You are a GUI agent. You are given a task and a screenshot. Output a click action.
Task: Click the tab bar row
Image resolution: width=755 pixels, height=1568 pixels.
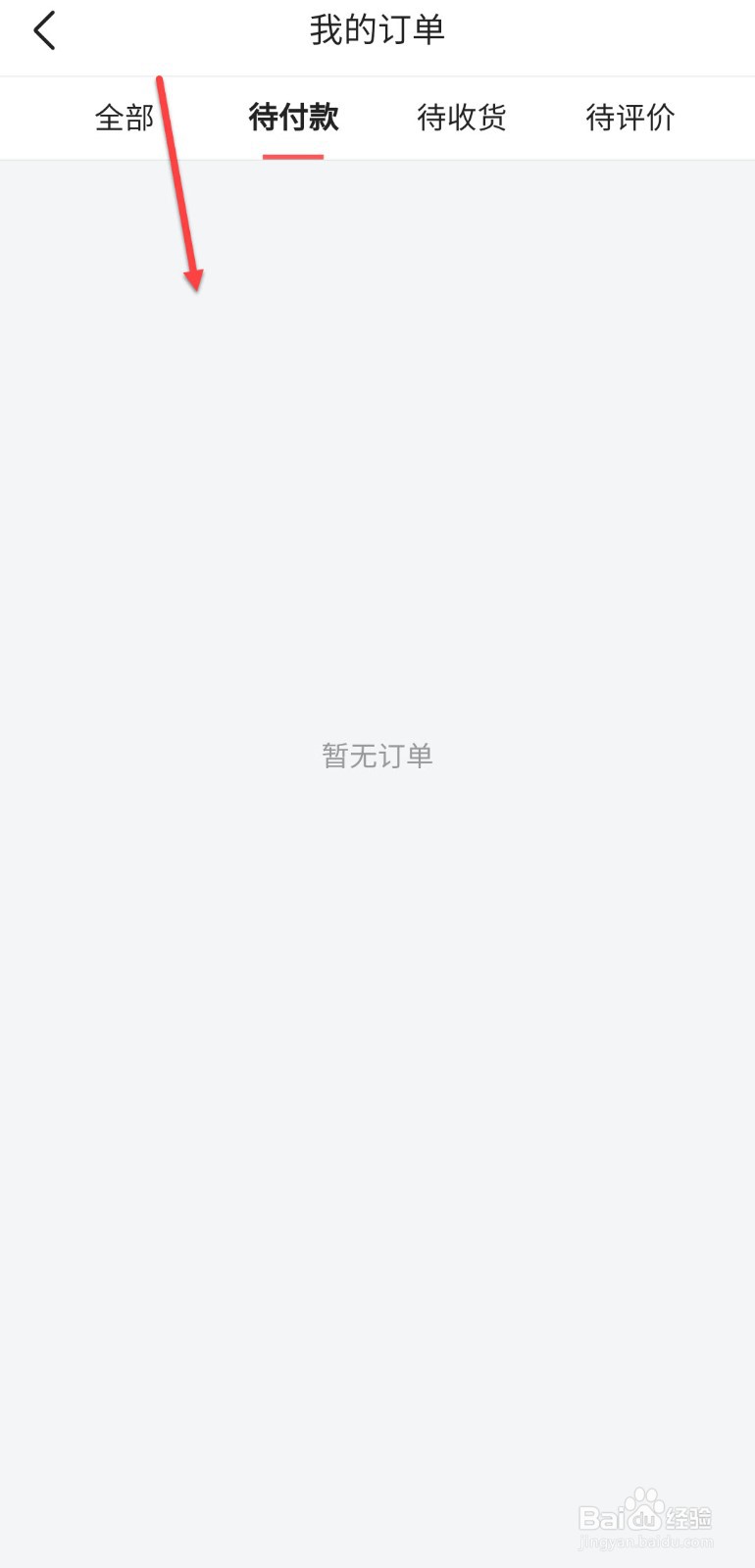[377, 118]
